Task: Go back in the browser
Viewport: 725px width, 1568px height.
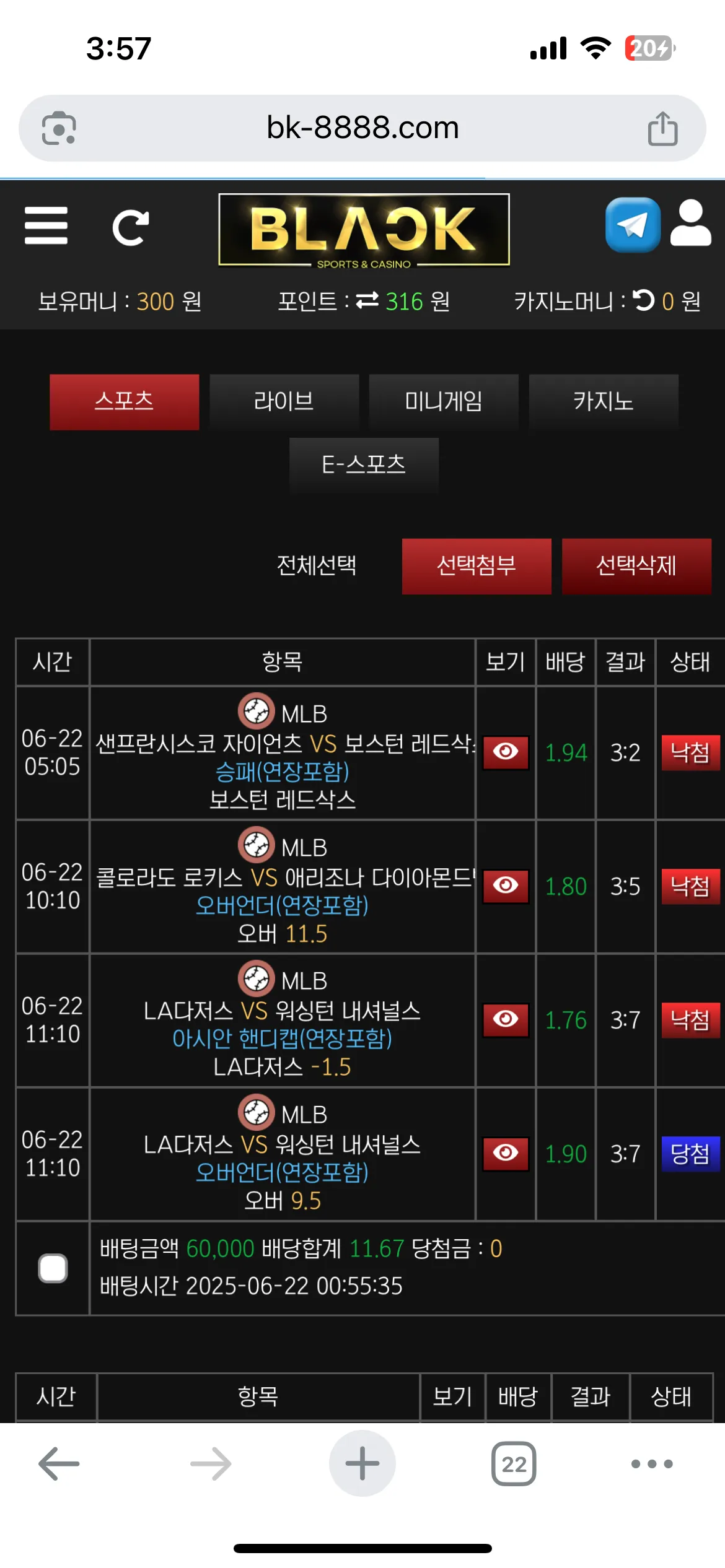Action: coord(59,1464)
